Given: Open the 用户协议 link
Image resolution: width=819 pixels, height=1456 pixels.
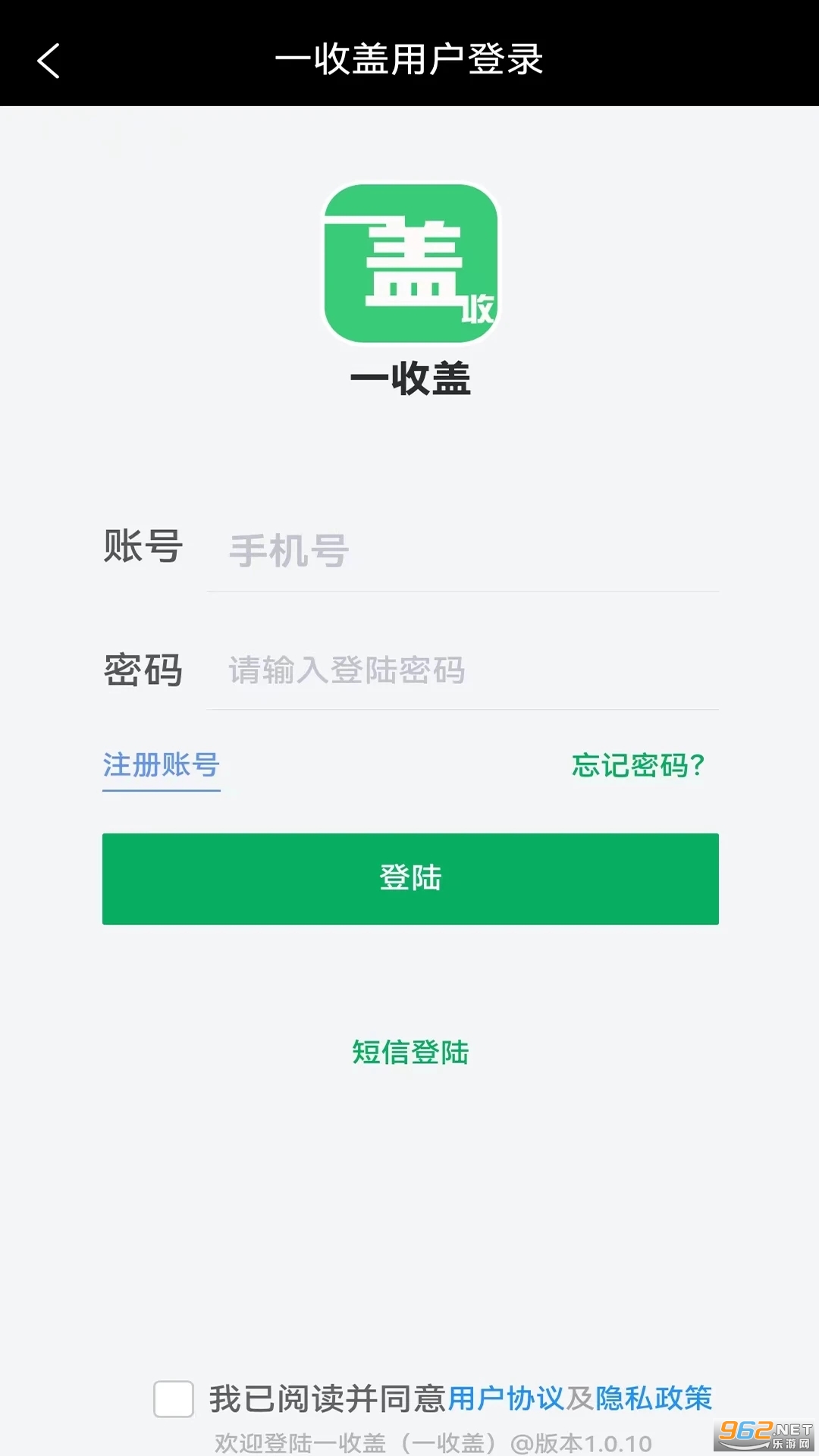Looking at the screenshot, I should [506, 1398].
